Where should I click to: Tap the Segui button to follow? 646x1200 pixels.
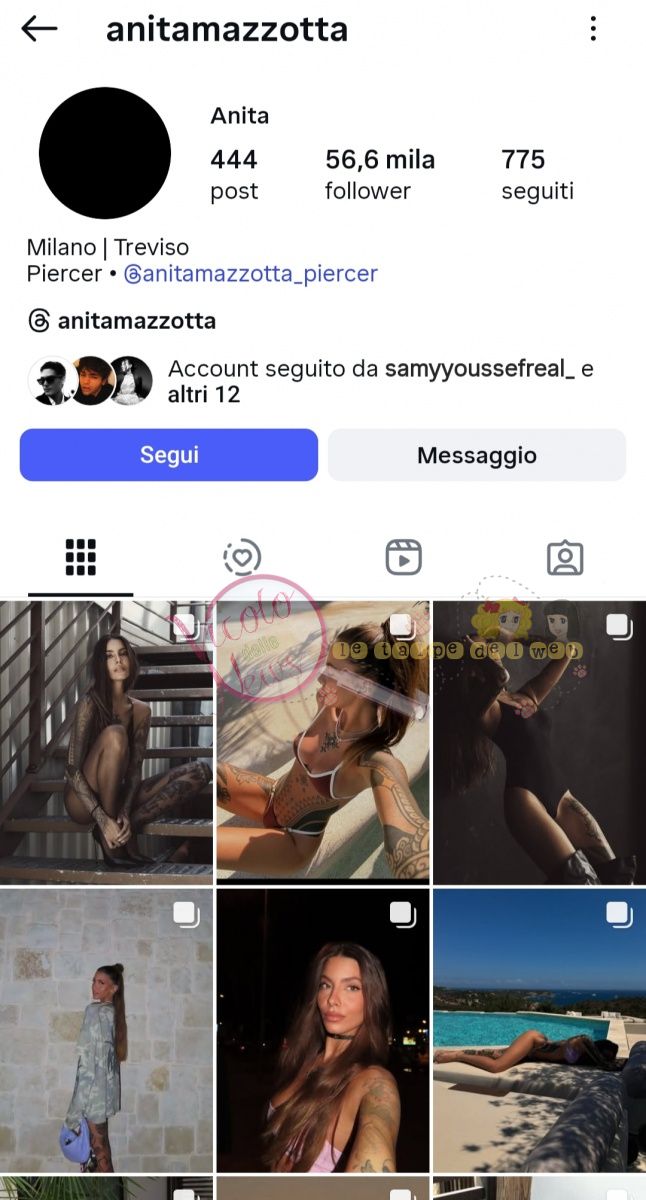[x=169, y=455]
